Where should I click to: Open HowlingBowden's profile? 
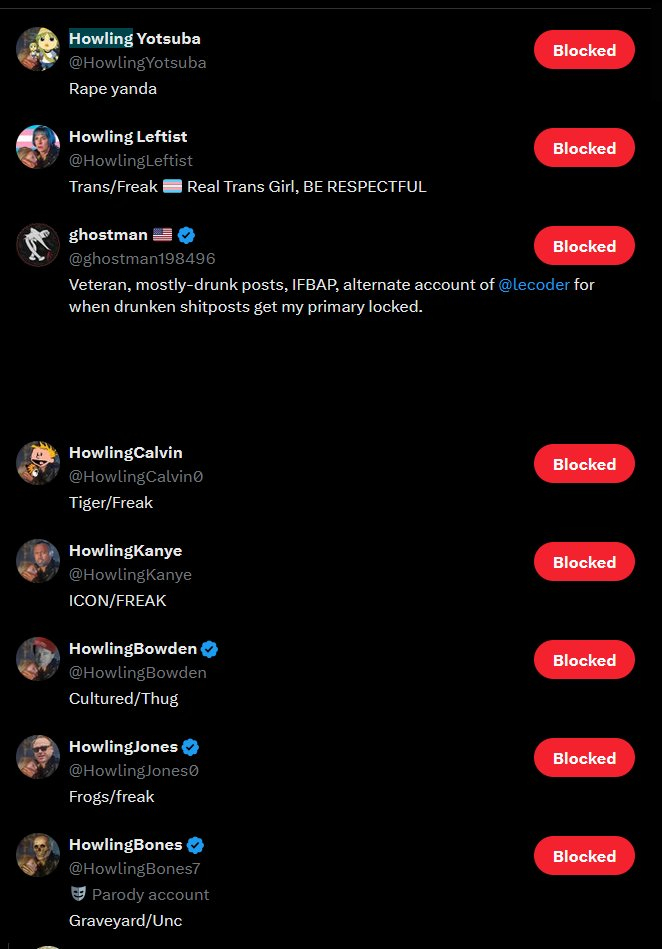(133, 649)
